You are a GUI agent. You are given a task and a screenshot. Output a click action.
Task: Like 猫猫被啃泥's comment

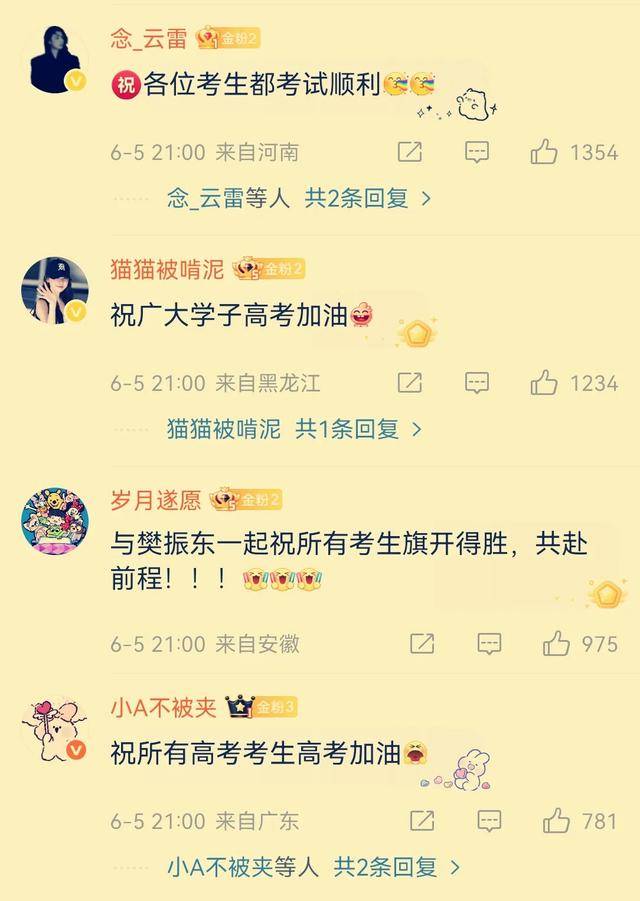544,382
